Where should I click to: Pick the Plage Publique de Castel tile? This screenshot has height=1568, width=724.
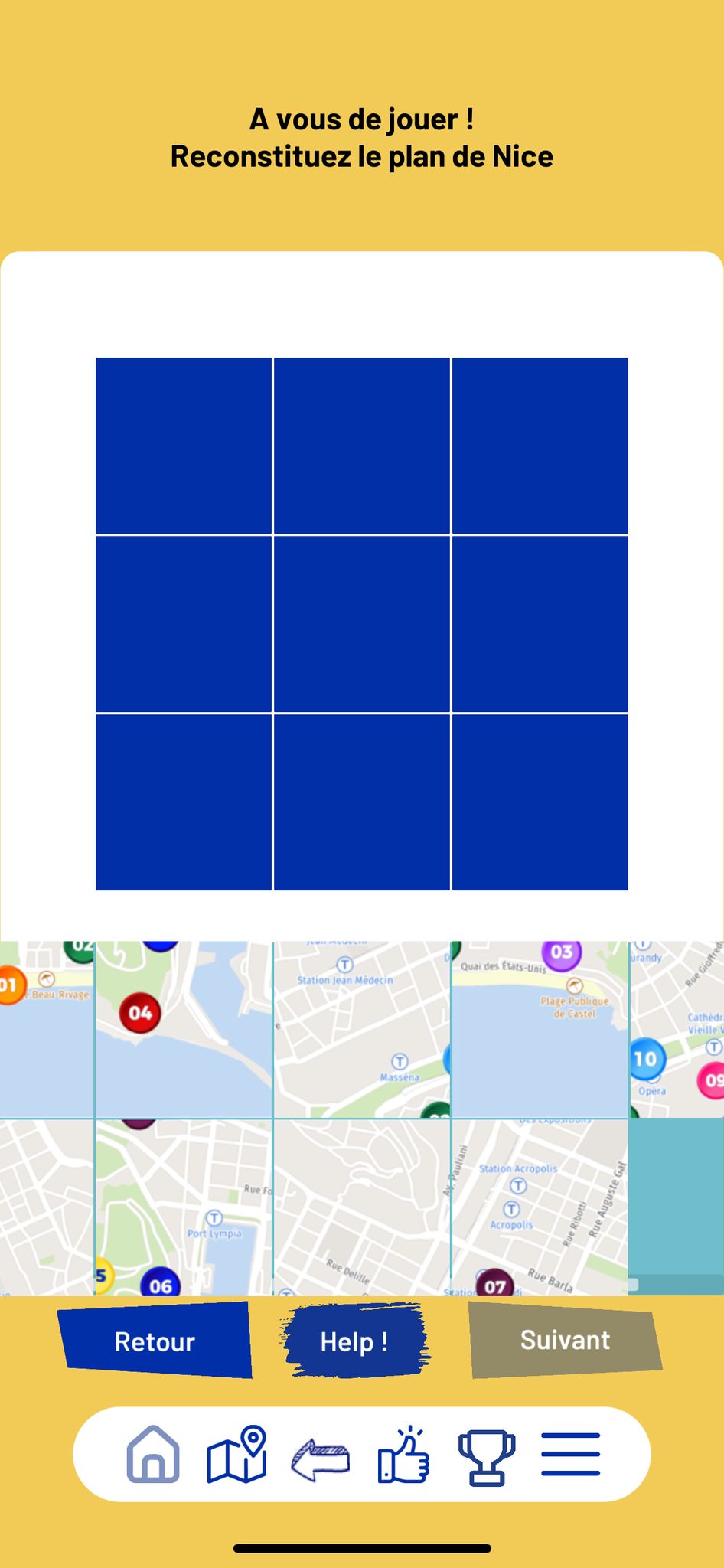(540, 1030)
